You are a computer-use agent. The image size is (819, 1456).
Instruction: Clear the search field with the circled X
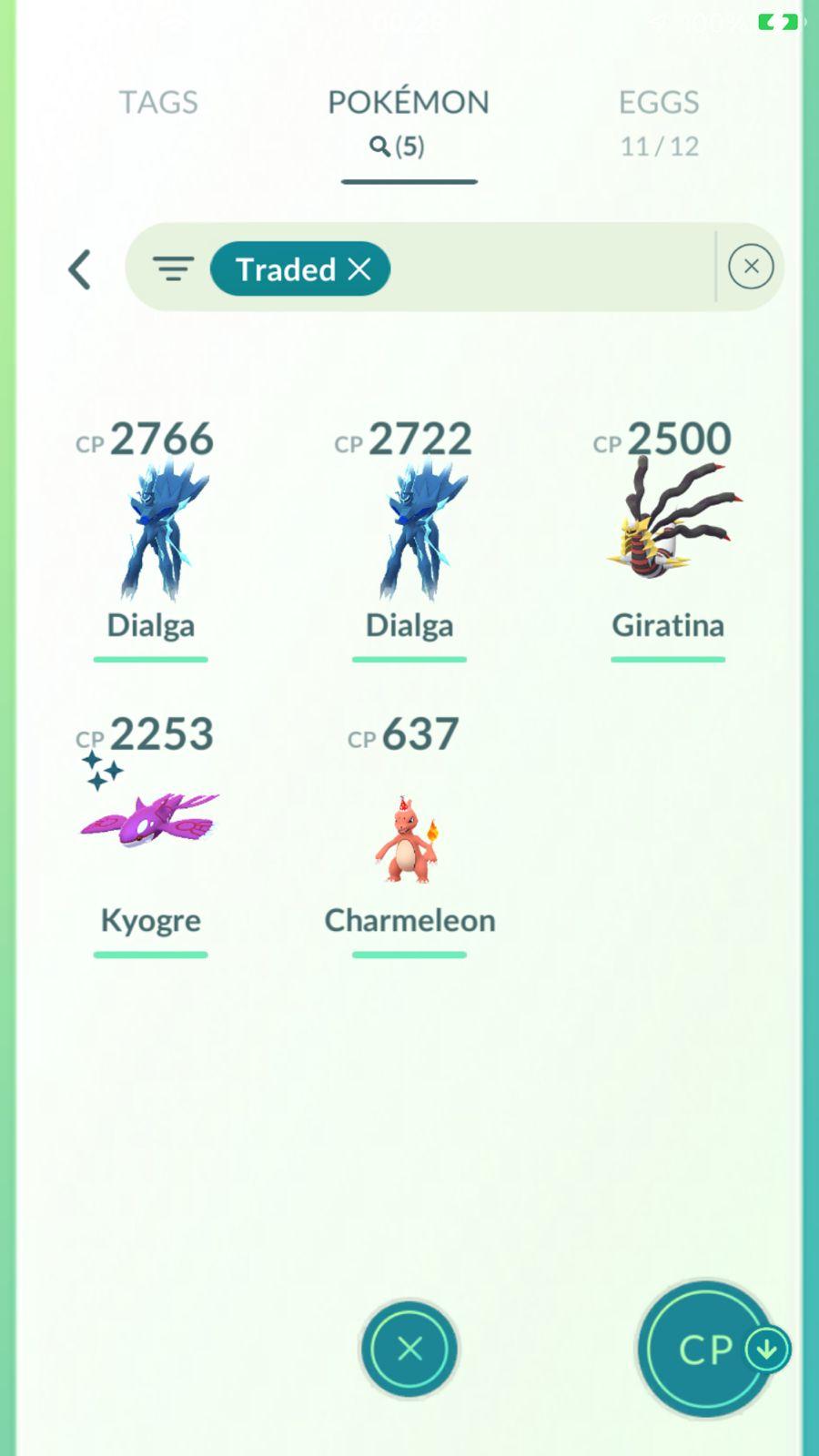pyautogui.click(x=751, y=267)
